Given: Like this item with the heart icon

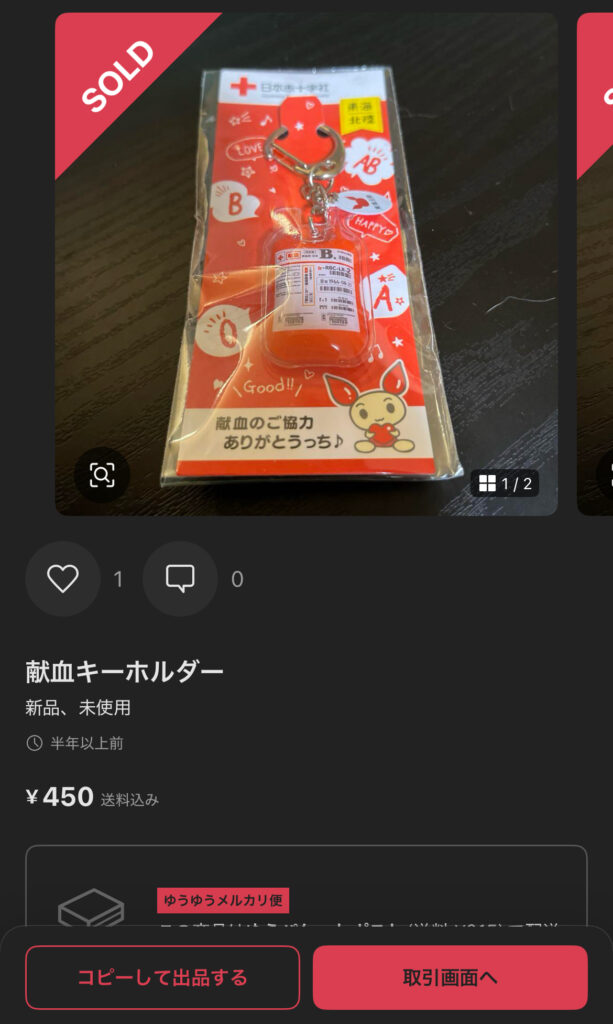Looking at the screenshot, I should [x=62, y=579].
